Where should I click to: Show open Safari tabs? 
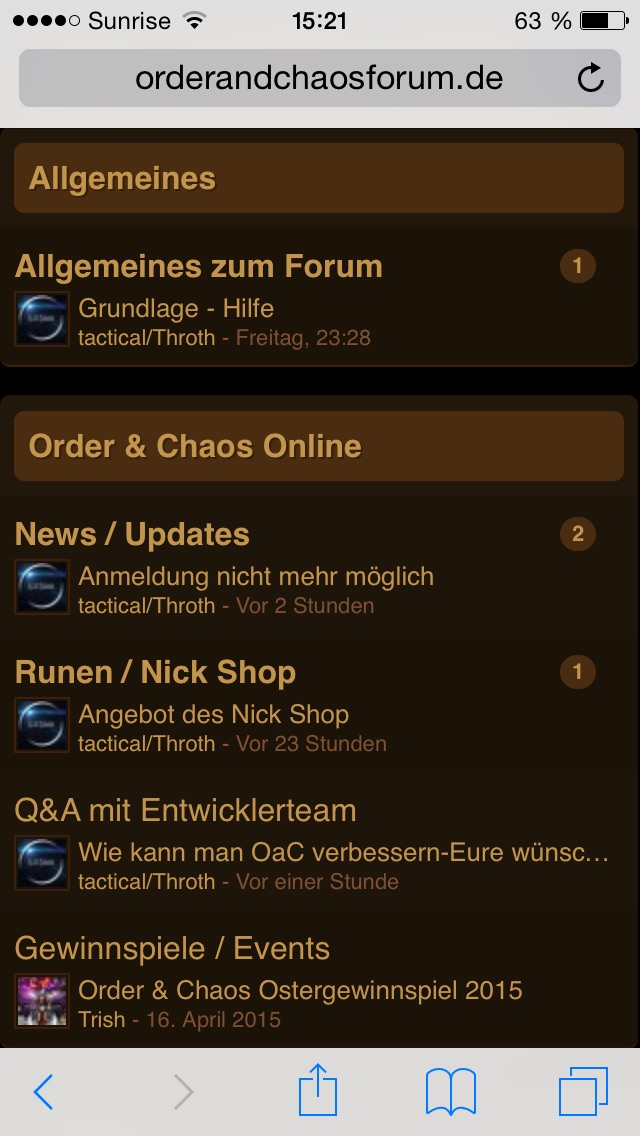[x=582, y=1092]
